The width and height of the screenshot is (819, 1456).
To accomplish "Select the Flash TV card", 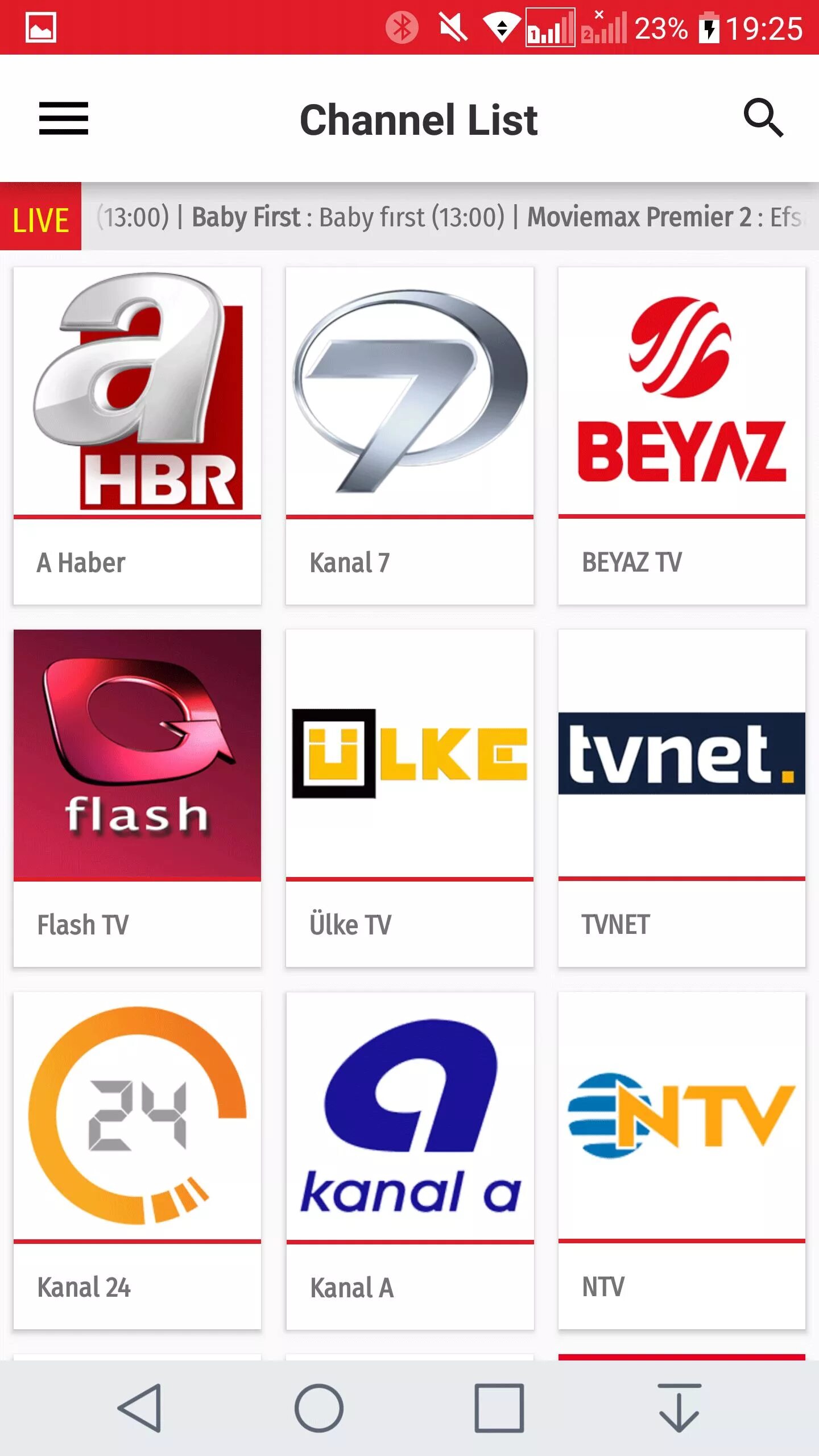I will point(137,798).
